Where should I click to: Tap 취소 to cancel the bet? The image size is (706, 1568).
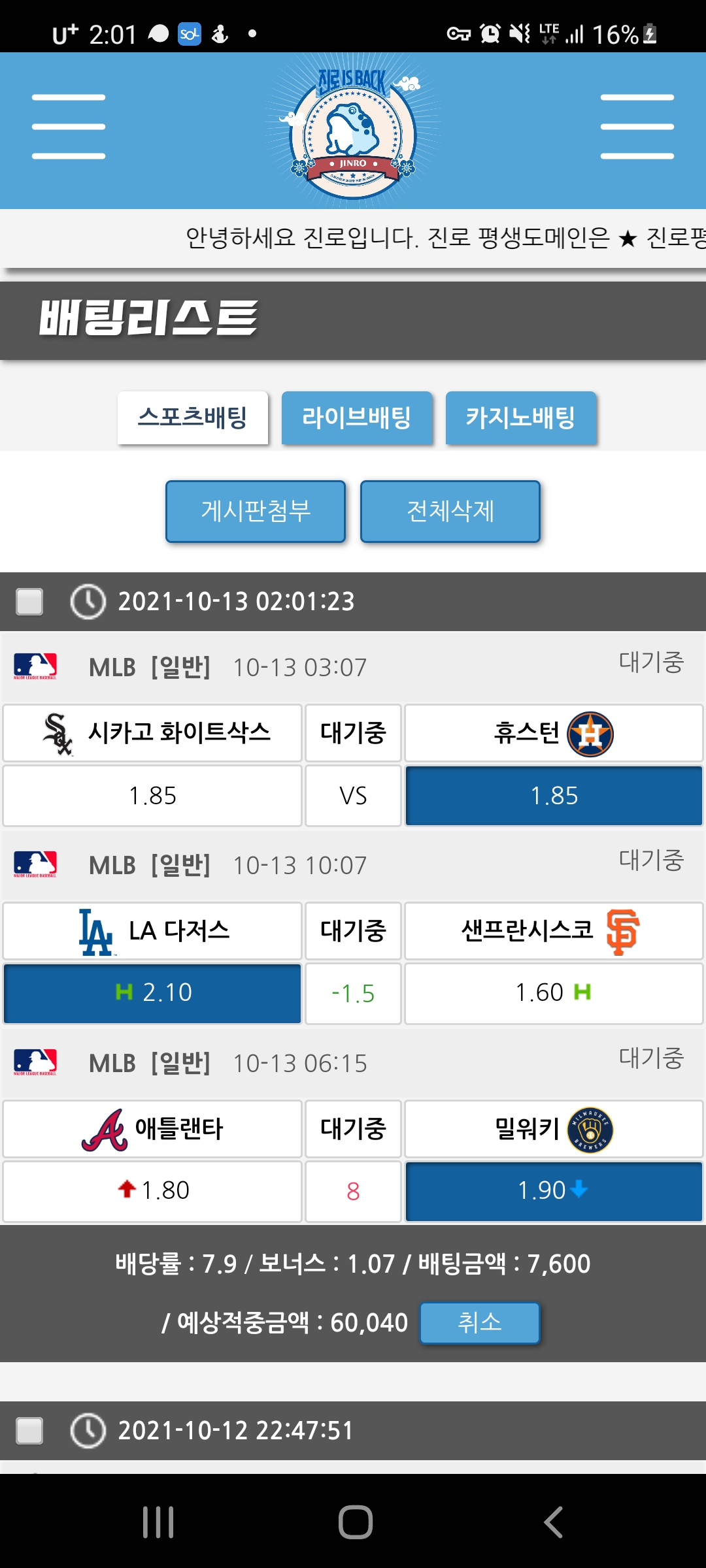click(x=480, y=1322)
